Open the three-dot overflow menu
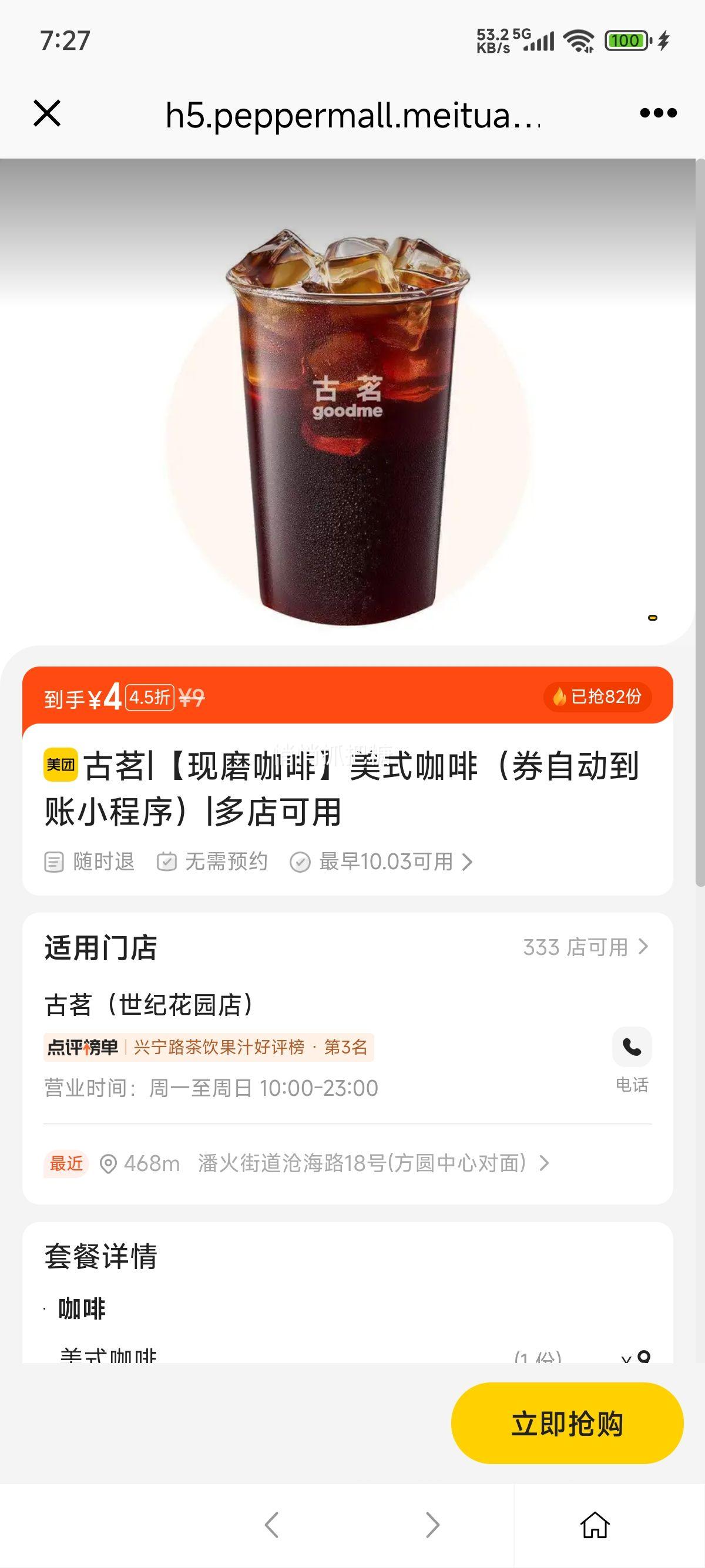 [658, 113]
